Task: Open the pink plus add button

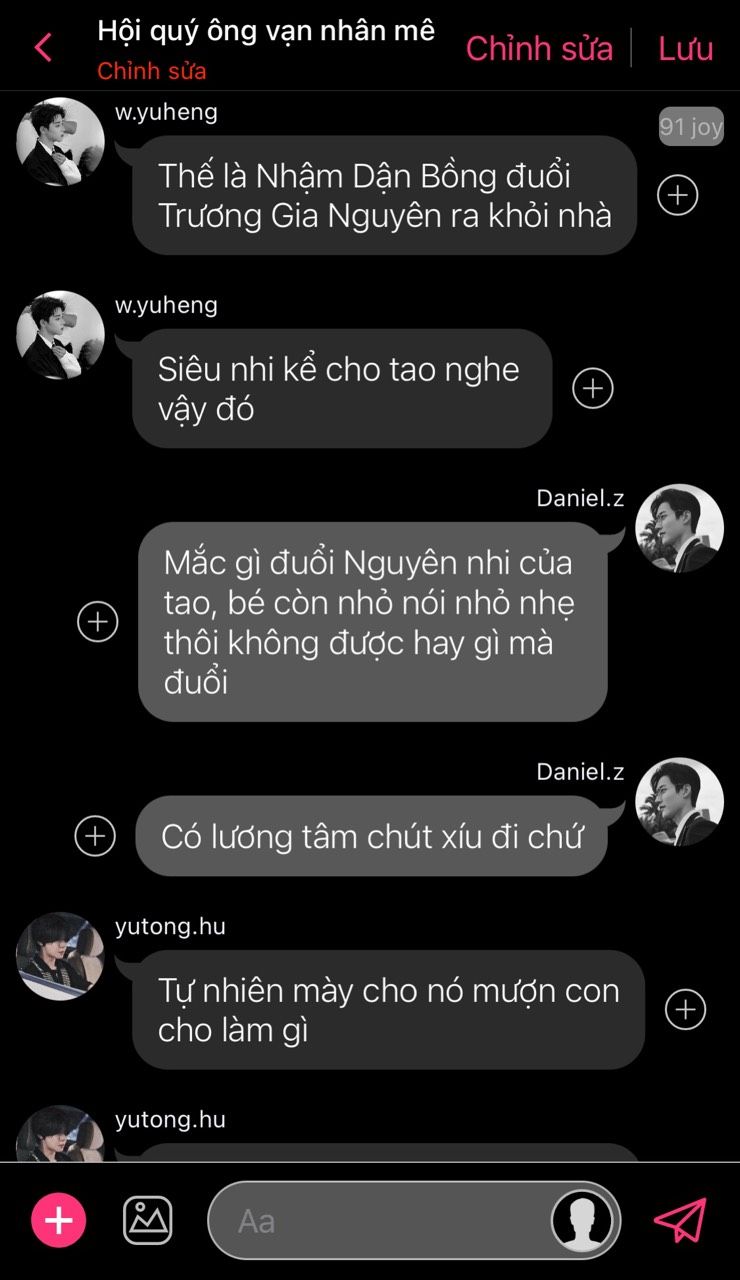Action: (59, 1220)
